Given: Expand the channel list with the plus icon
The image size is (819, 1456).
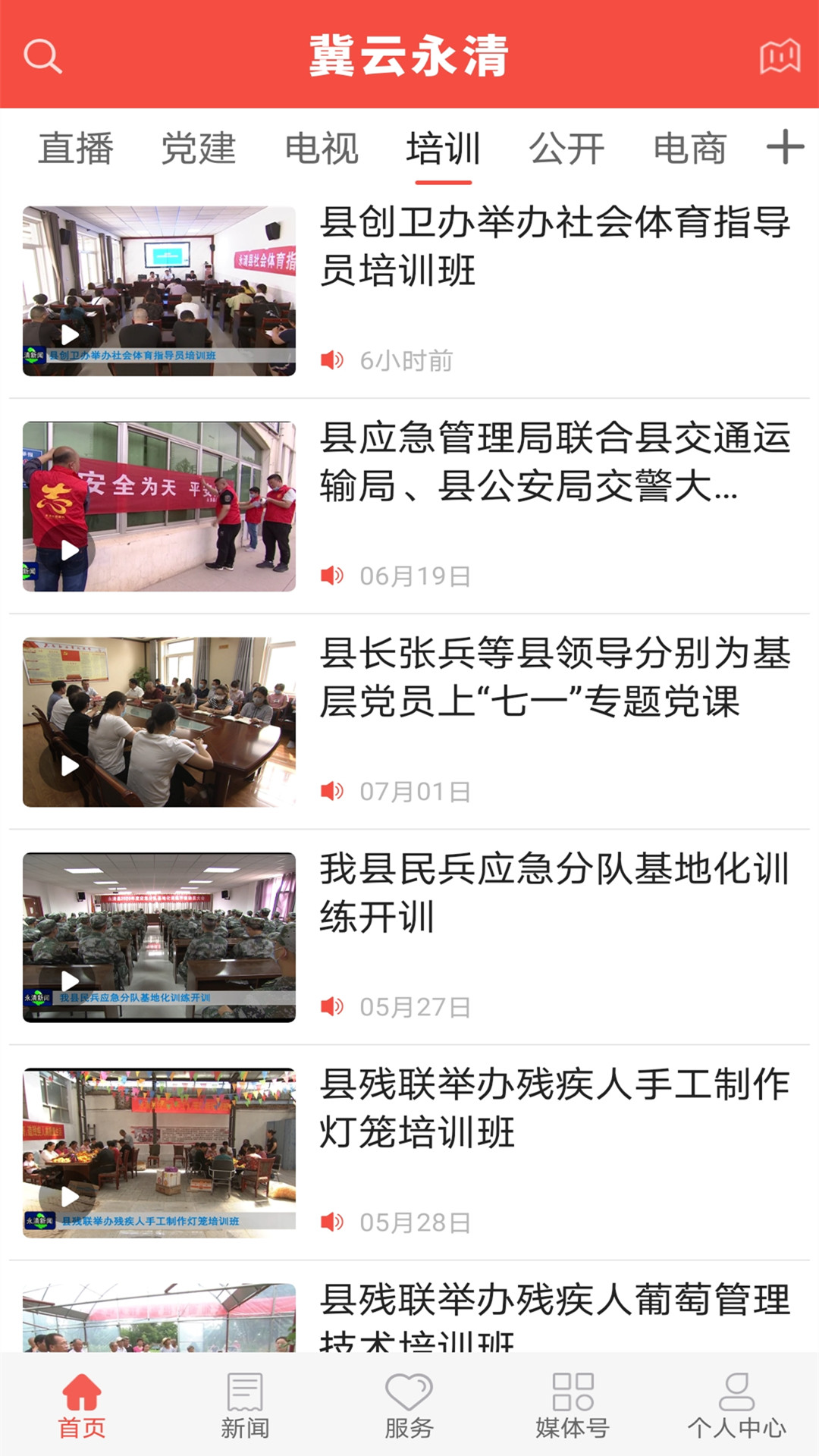Looking at the screenshot, I should (783, 149).
